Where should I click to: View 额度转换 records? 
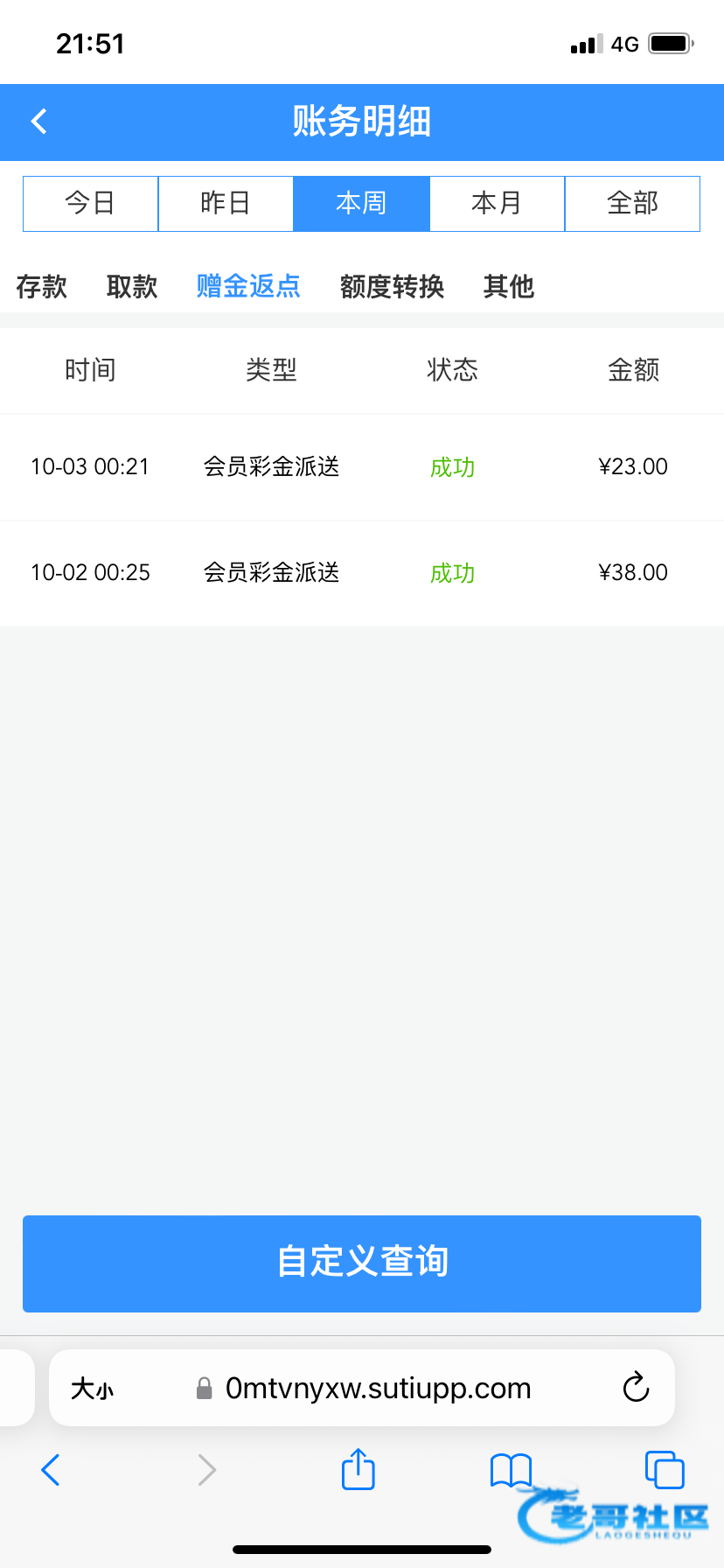point(392,286)
